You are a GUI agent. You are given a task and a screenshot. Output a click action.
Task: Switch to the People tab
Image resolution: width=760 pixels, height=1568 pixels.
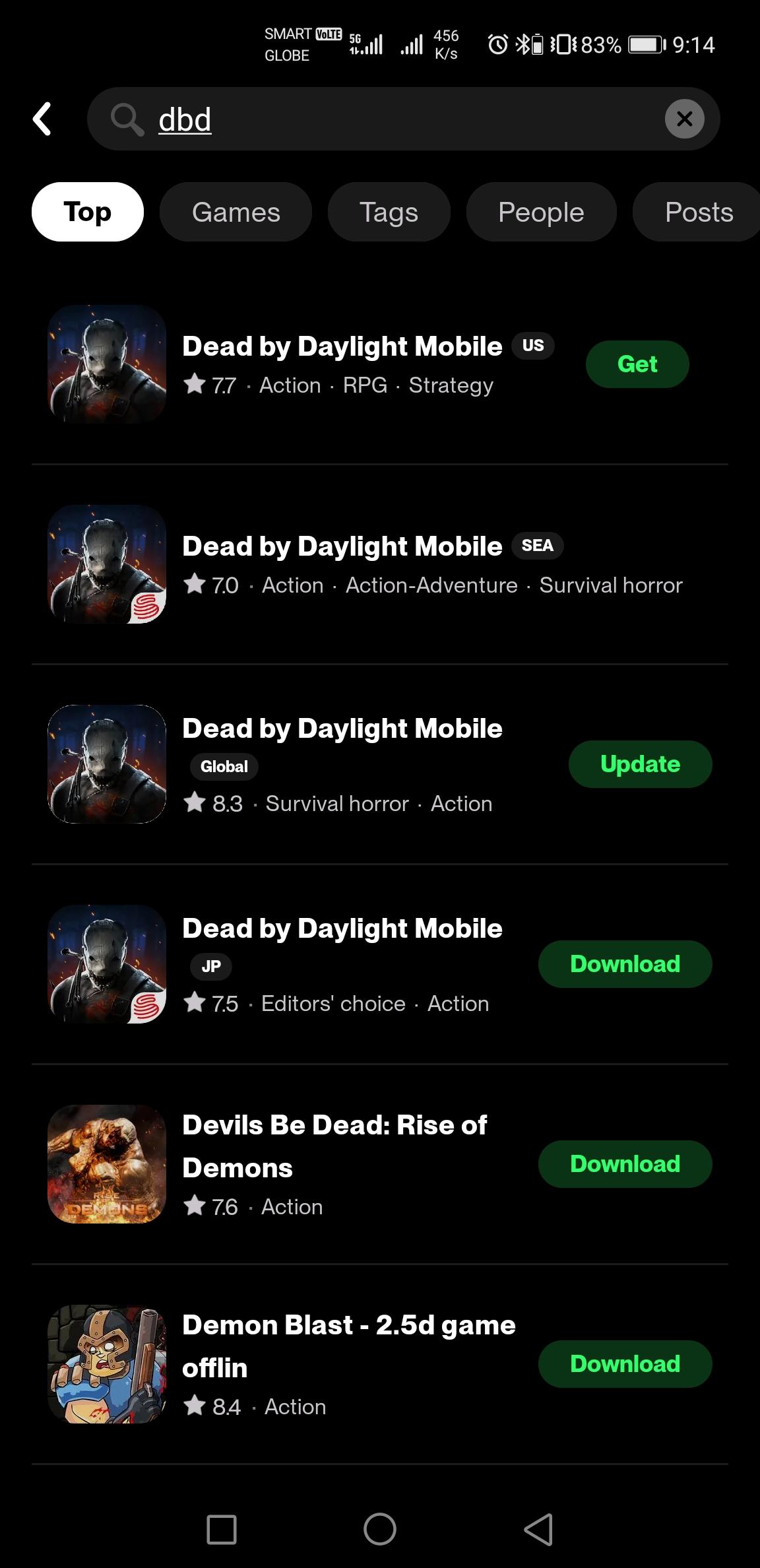tap(541, 212)
